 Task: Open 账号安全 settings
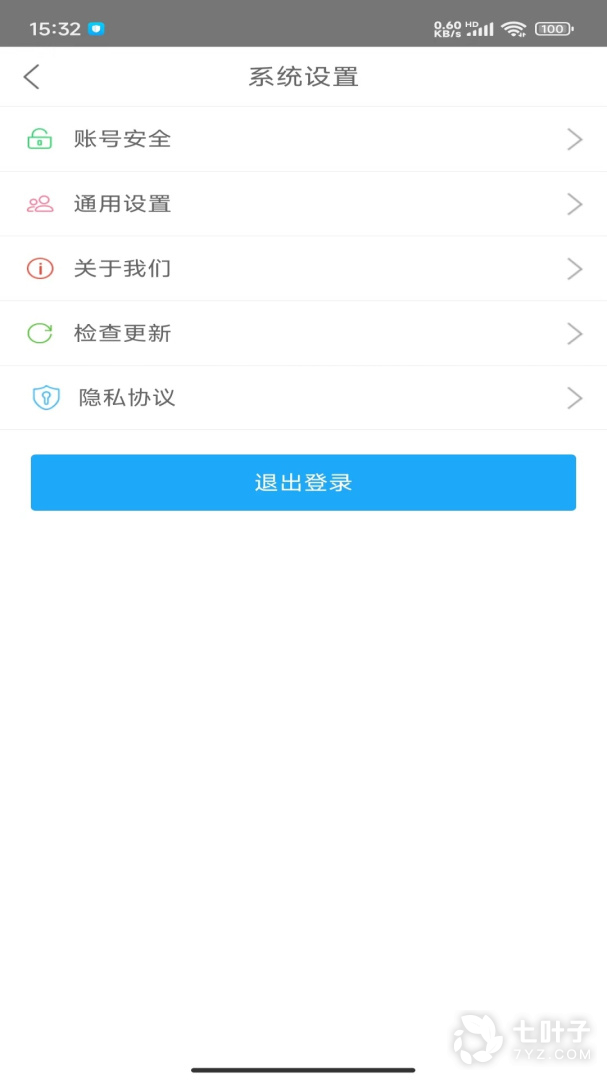(x=303, y=139)
